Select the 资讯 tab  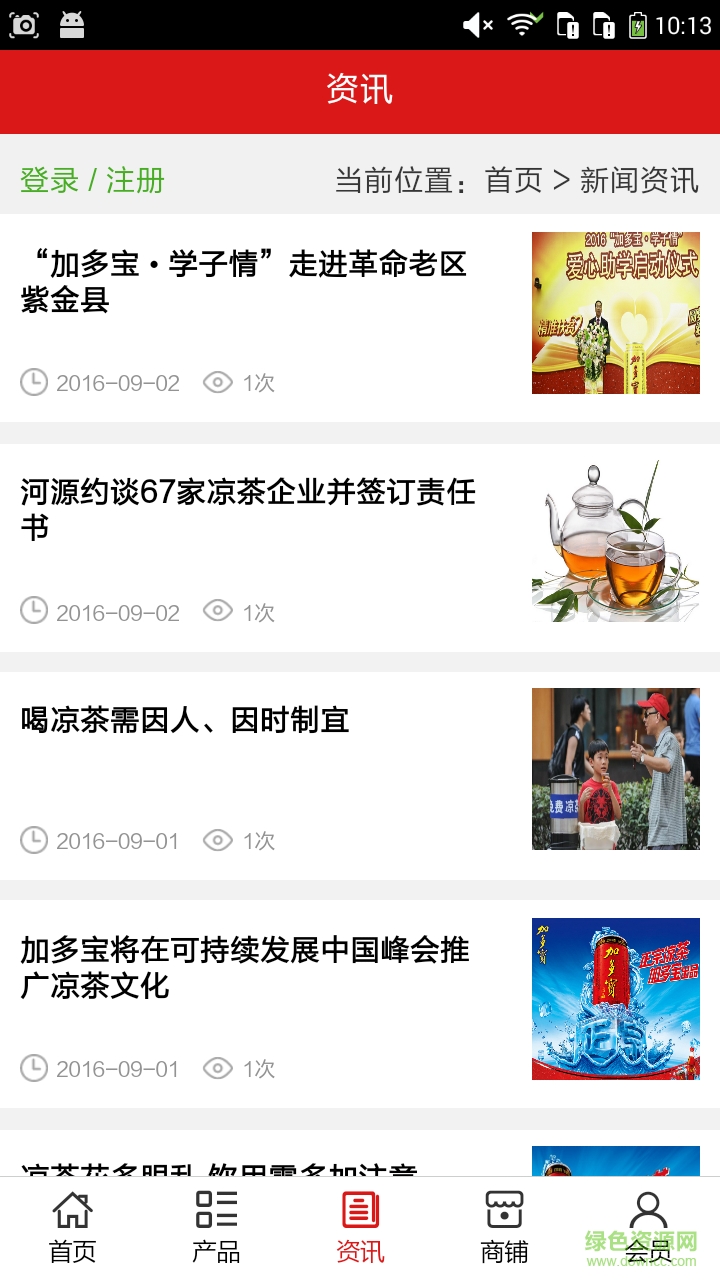pyautogui.click(x=360, y=1227)
